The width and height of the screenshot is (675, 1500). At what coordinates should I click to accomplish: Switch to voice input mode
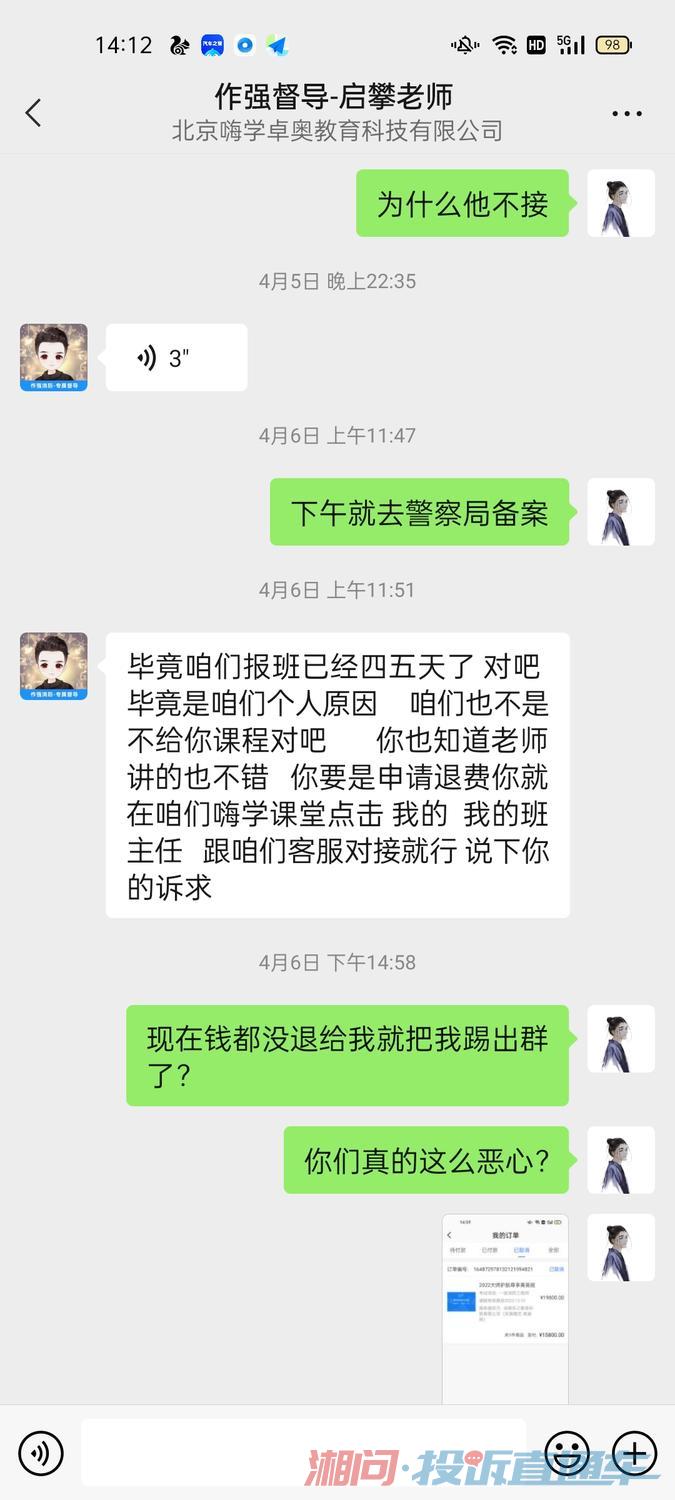pos(41,1453)
